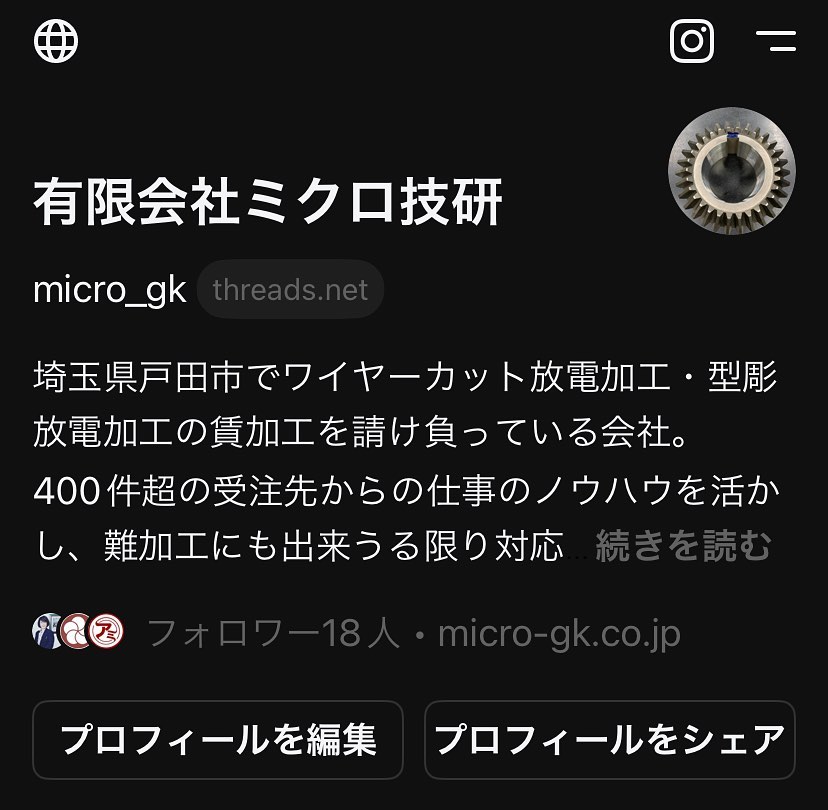Viewport: 828px width, 810px height.
Task: Open the micro-gk.co.jp website link
Action: [x=559, y=633]
